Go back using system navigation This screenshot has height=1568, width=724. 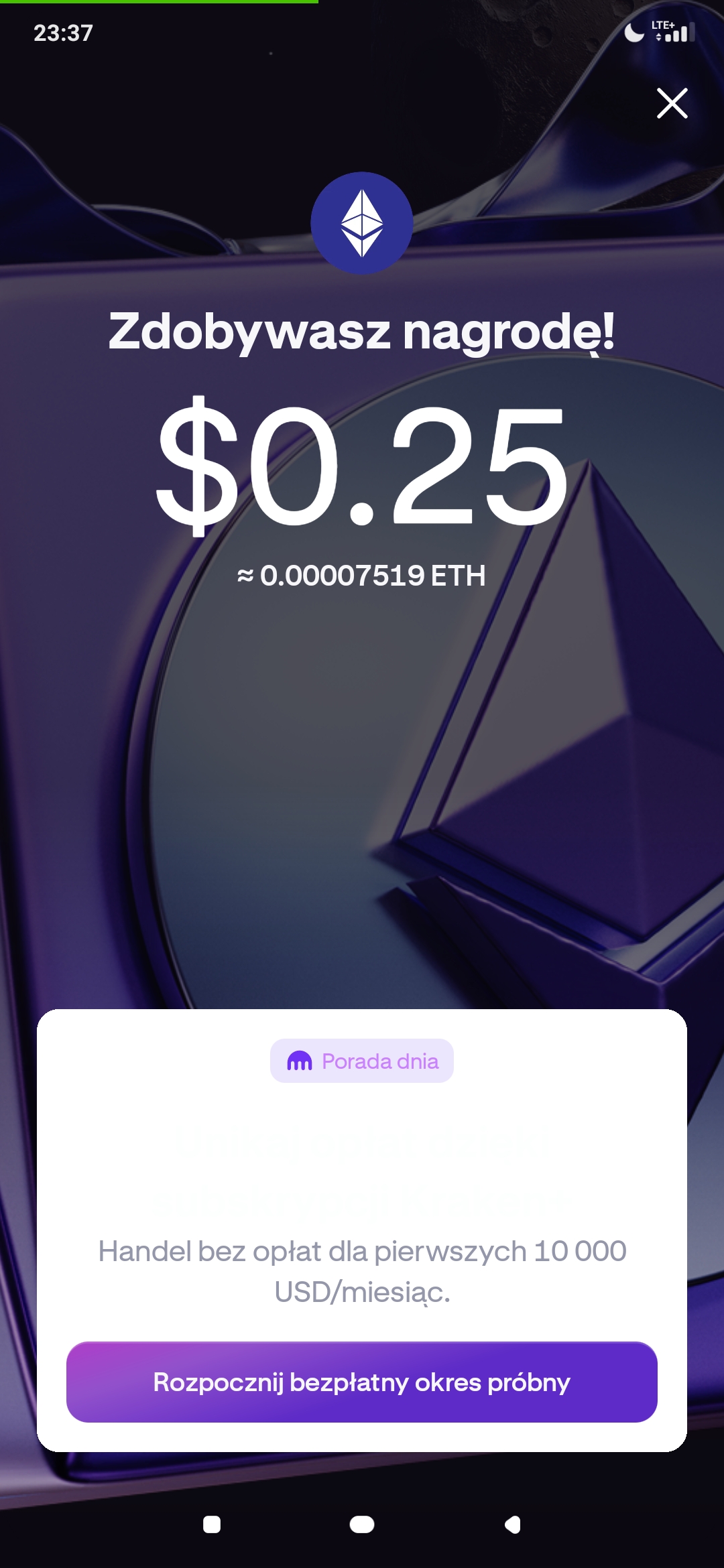coord(513,1524)
